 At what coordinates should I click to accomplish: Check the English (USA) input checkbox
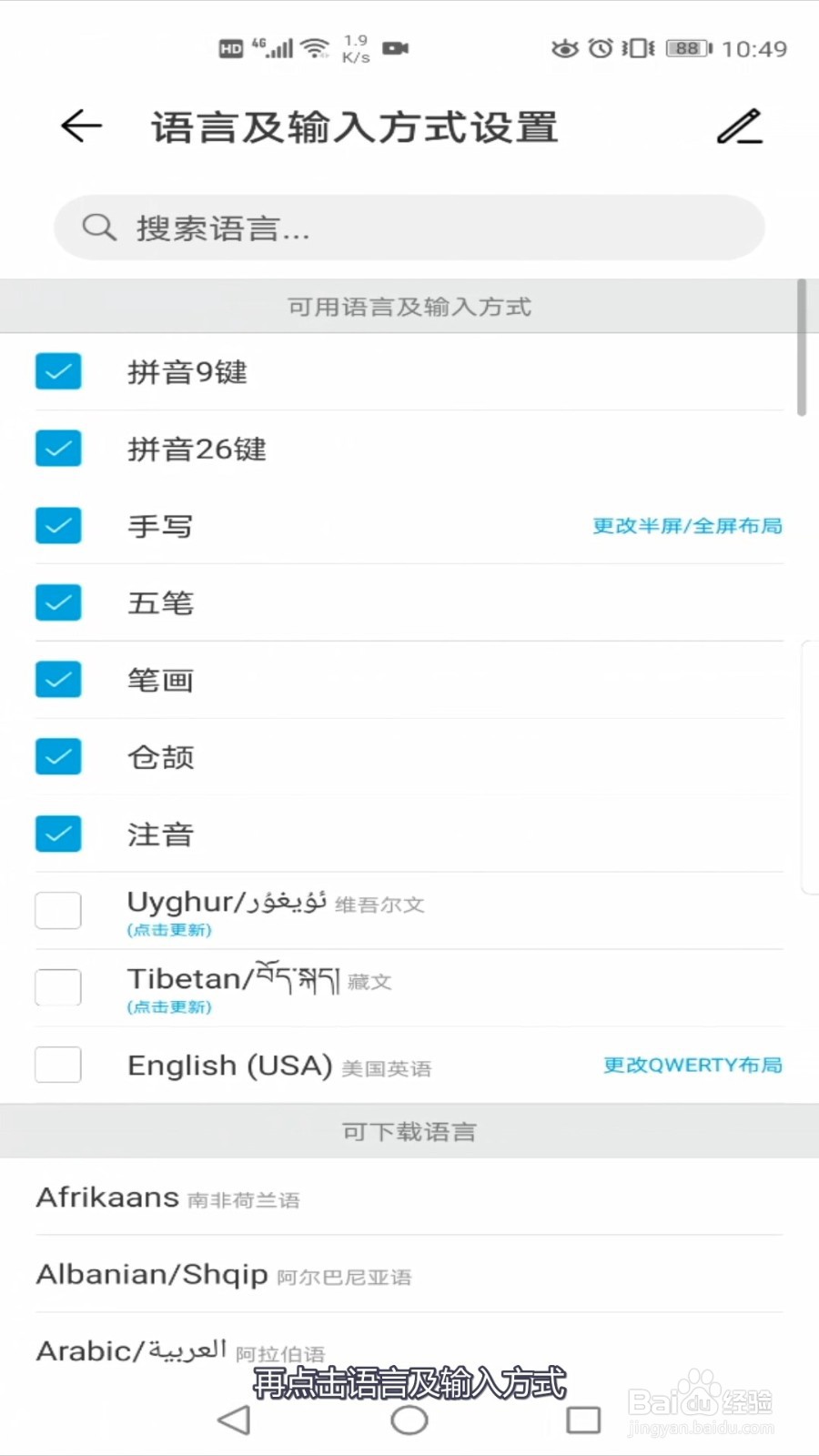tap(57, 1065)
